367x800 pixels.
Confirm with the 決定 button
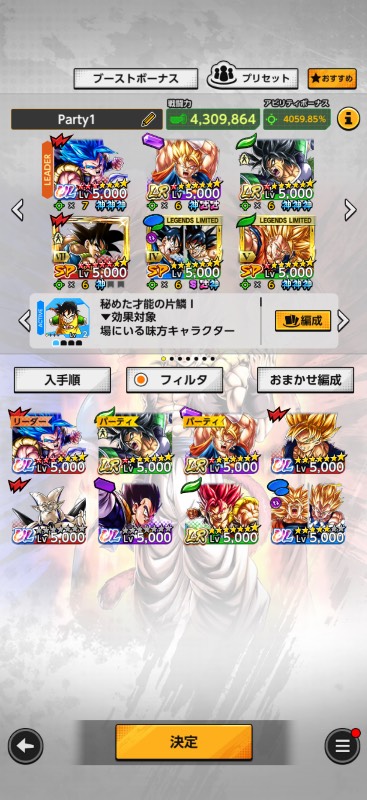click(x=184, y=742)
